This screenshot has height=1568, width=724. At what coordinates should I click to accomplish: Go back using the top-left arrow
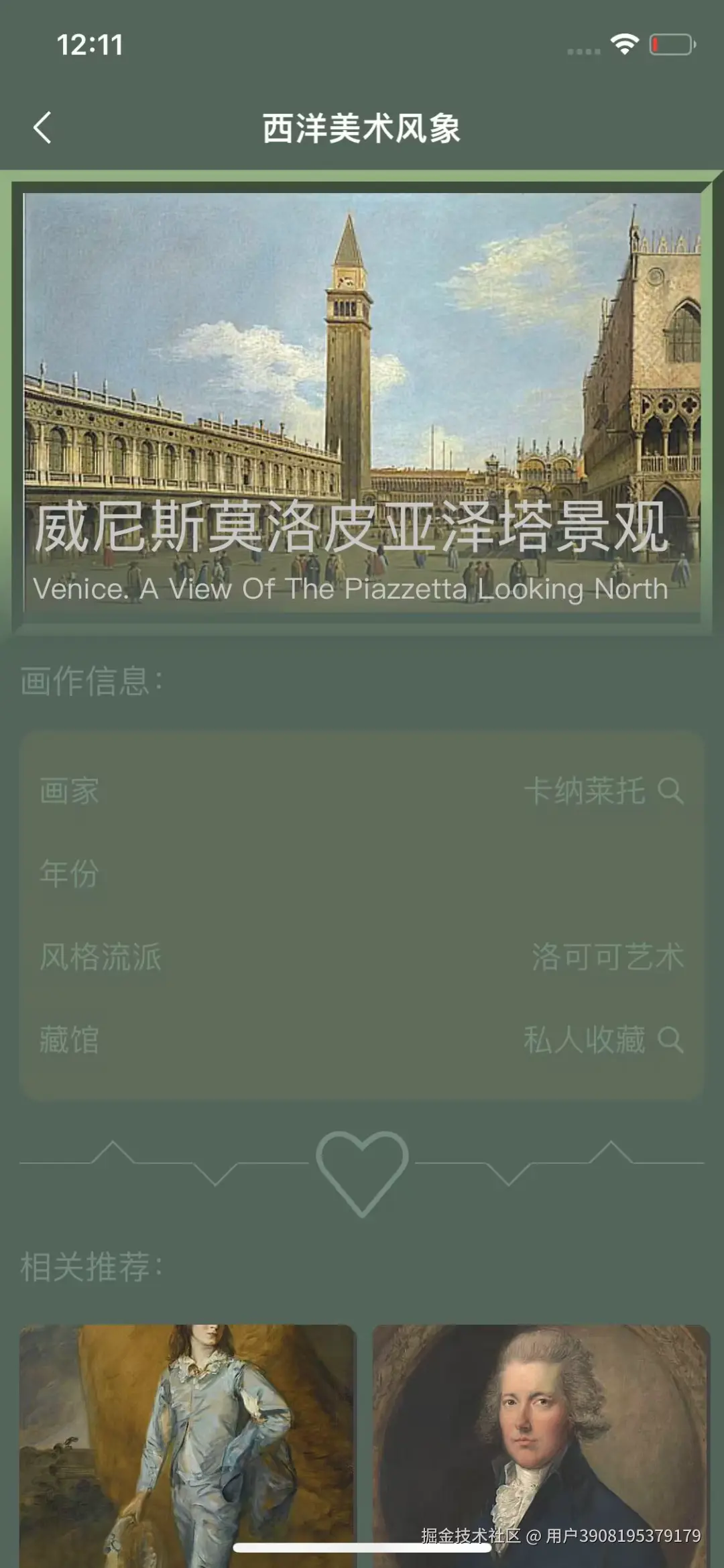(x=42, y=127)
